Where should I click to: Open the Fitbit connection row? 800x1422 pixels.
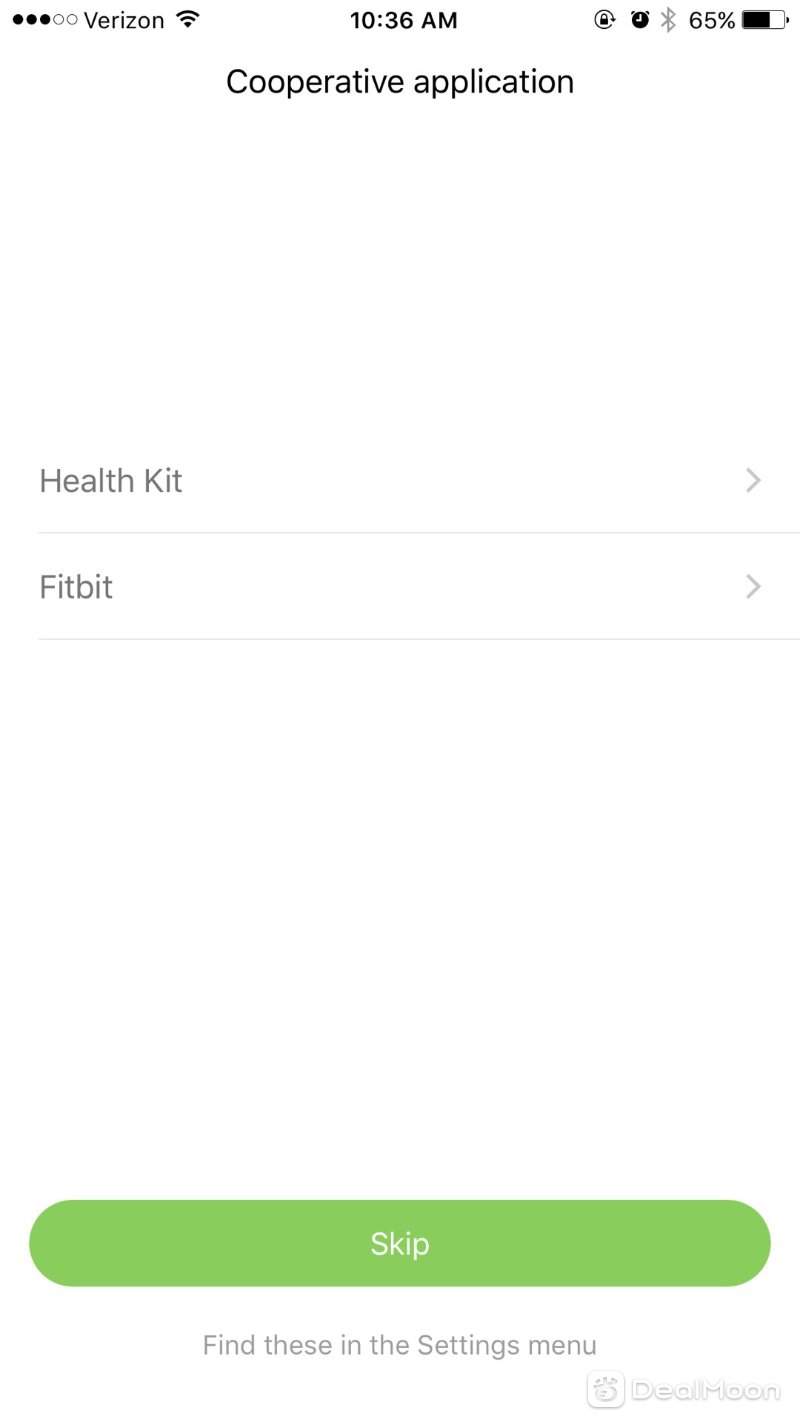pos(400,586)
